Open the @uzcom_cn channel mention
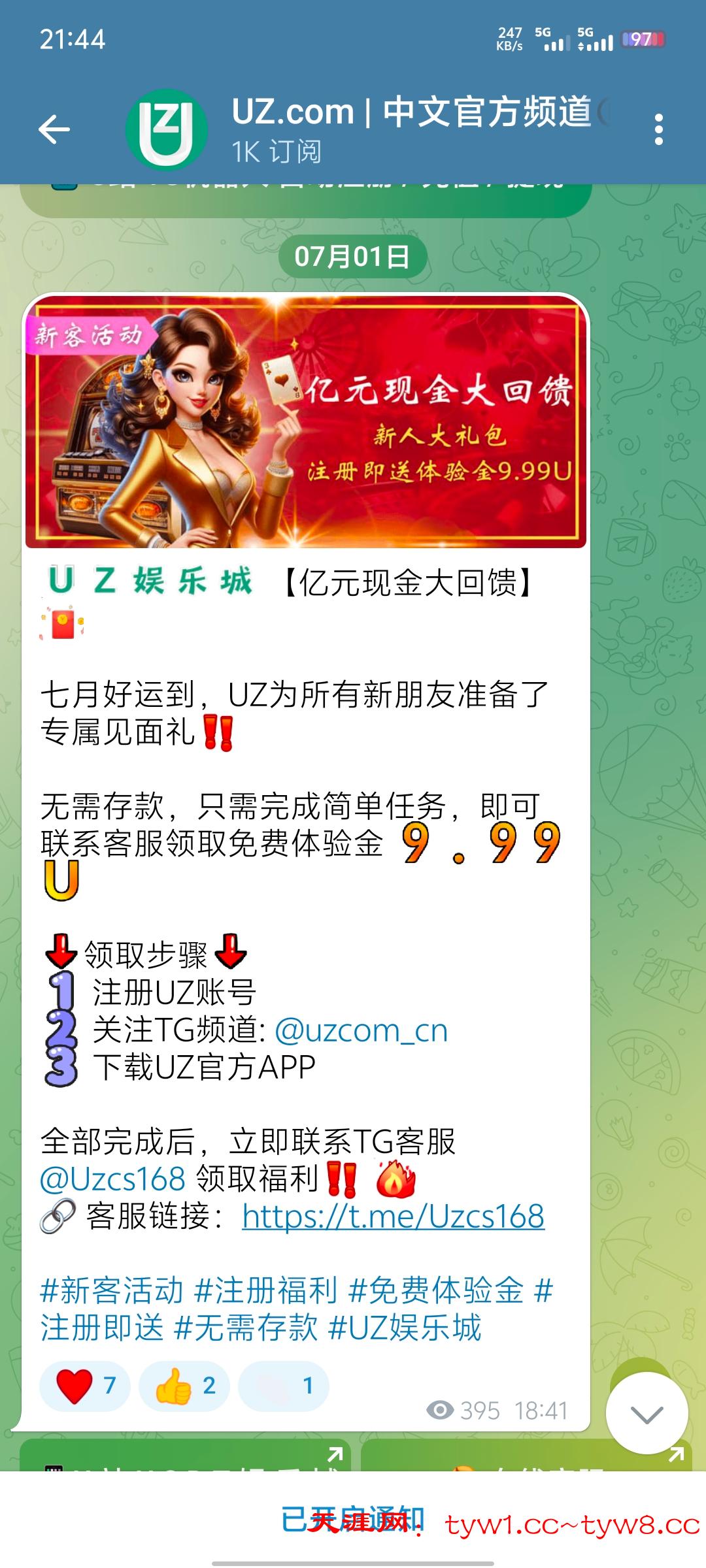Image resolution: width=706 pixels, height=1568 pixels. point(361,1031)
